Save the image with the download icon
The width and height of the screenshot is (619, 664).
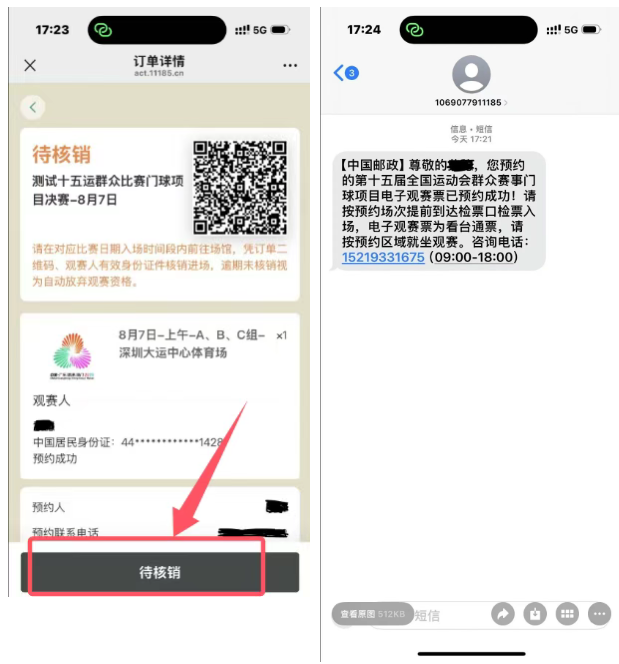click(x=535, y=614)
